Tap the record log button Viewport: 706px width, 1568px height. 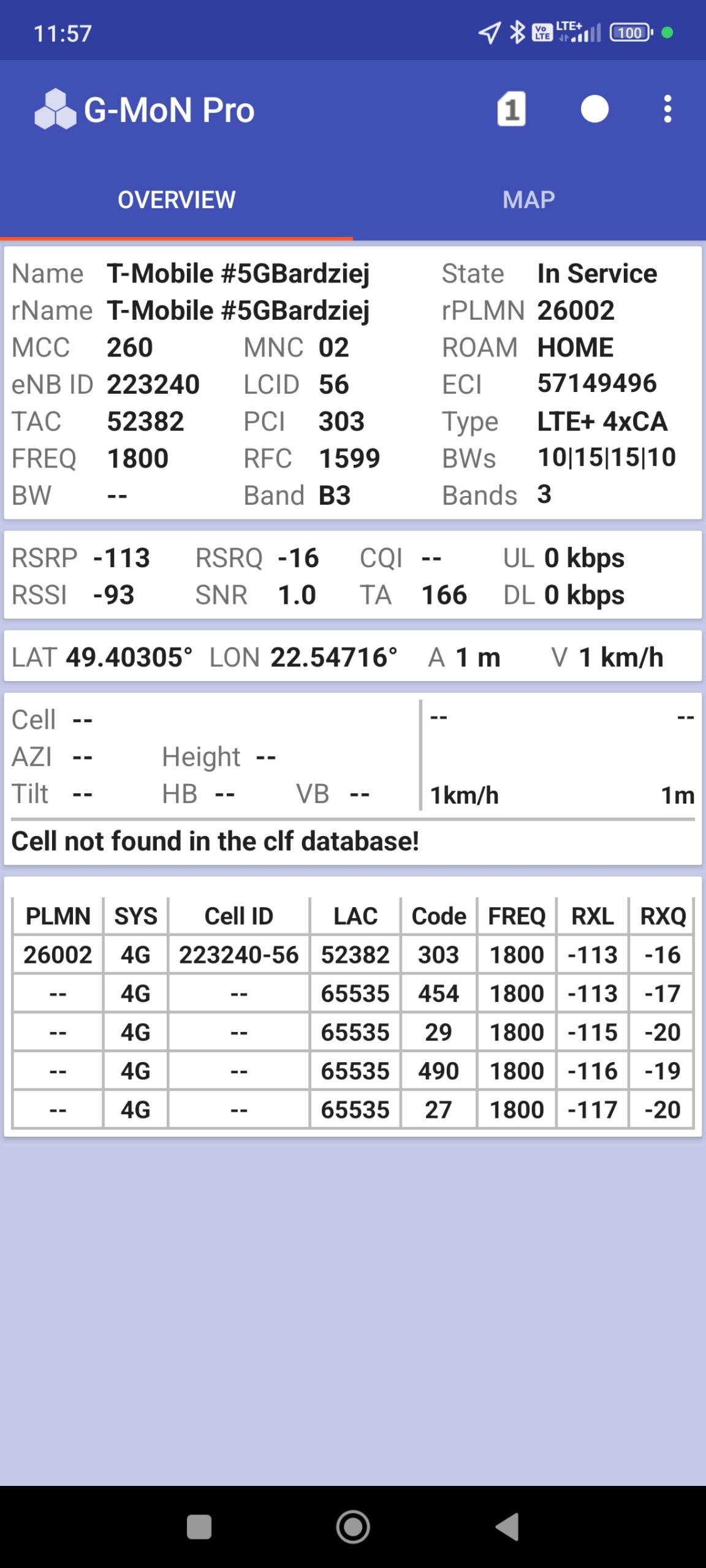tap(594, 110)
